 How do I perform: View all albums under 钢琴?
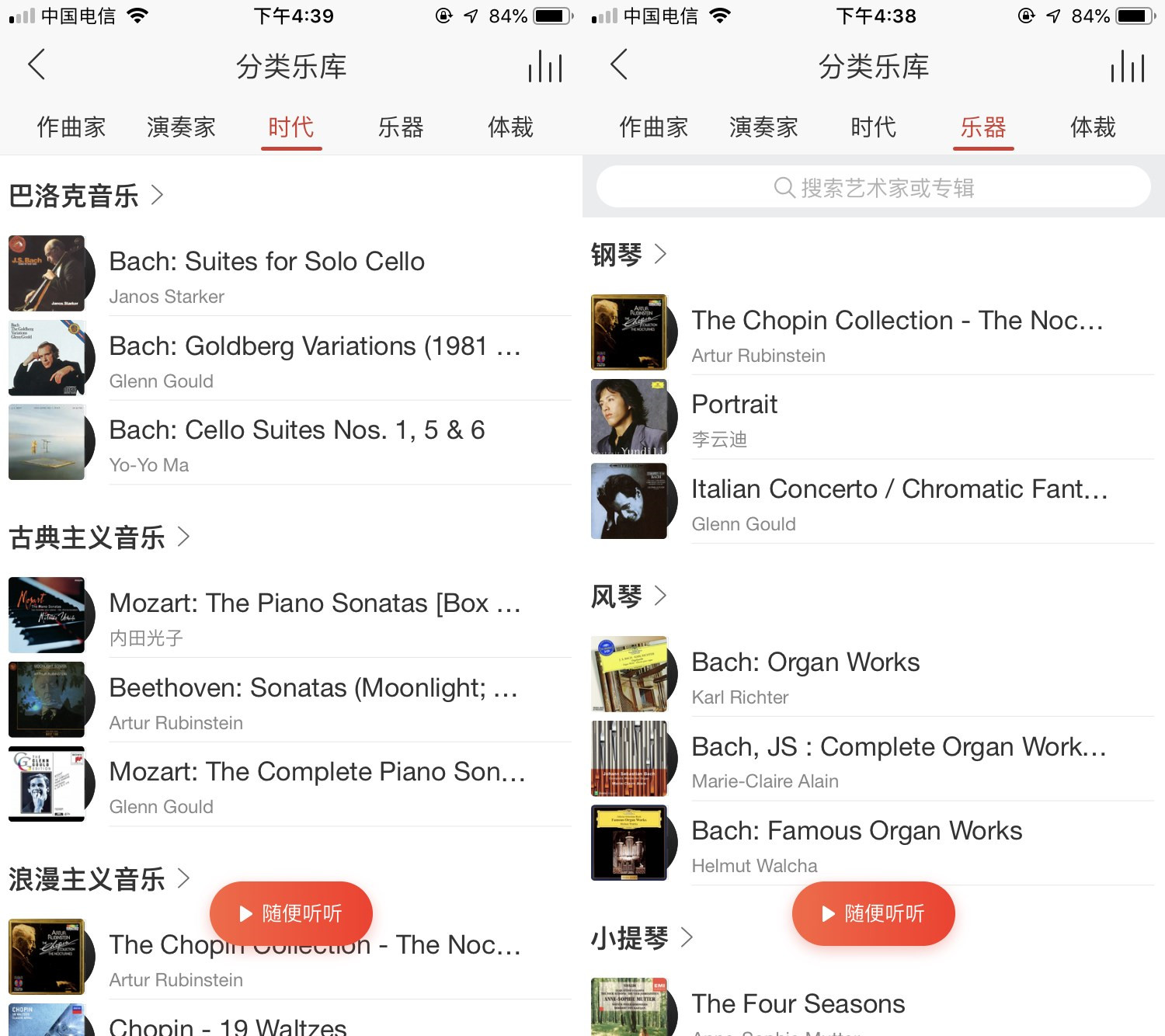point(628,254)
